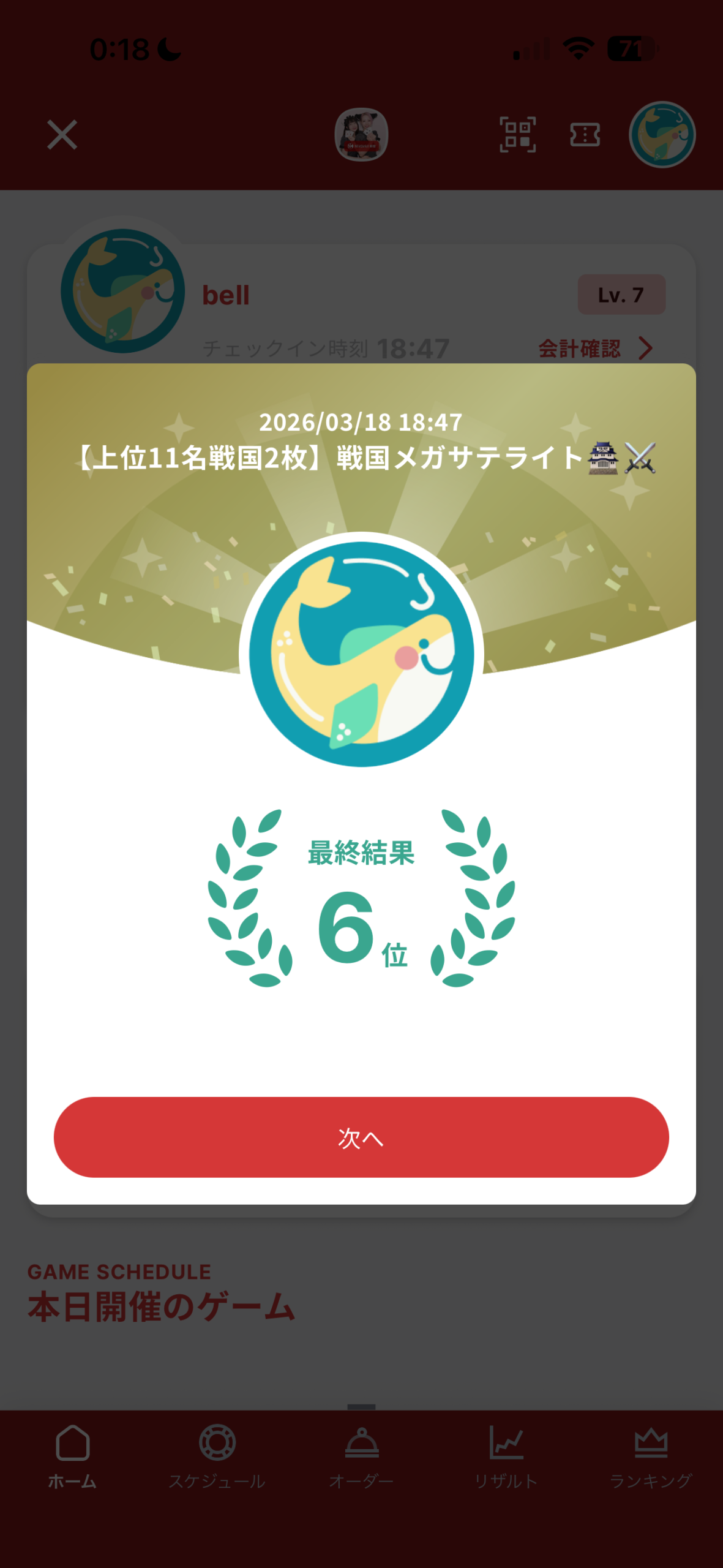
Task: Switch to the スケジュール tab
Action: 217,1457
